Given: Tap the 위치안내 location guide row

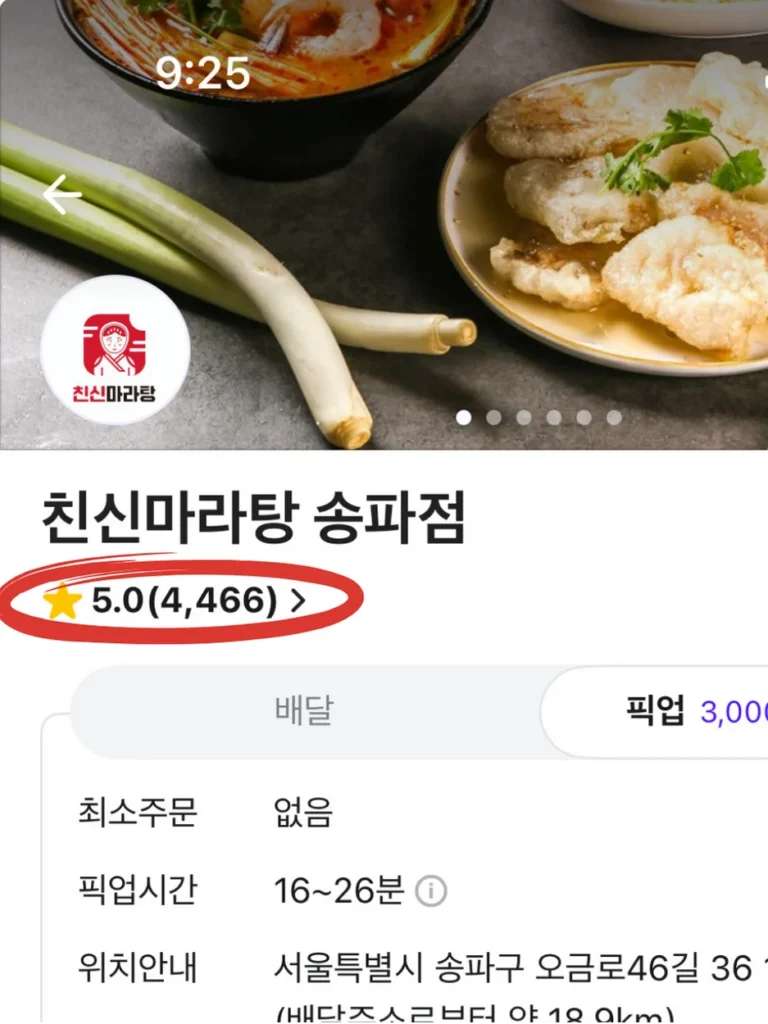Looking at the screenshot, I should click(x=135, y=967).
